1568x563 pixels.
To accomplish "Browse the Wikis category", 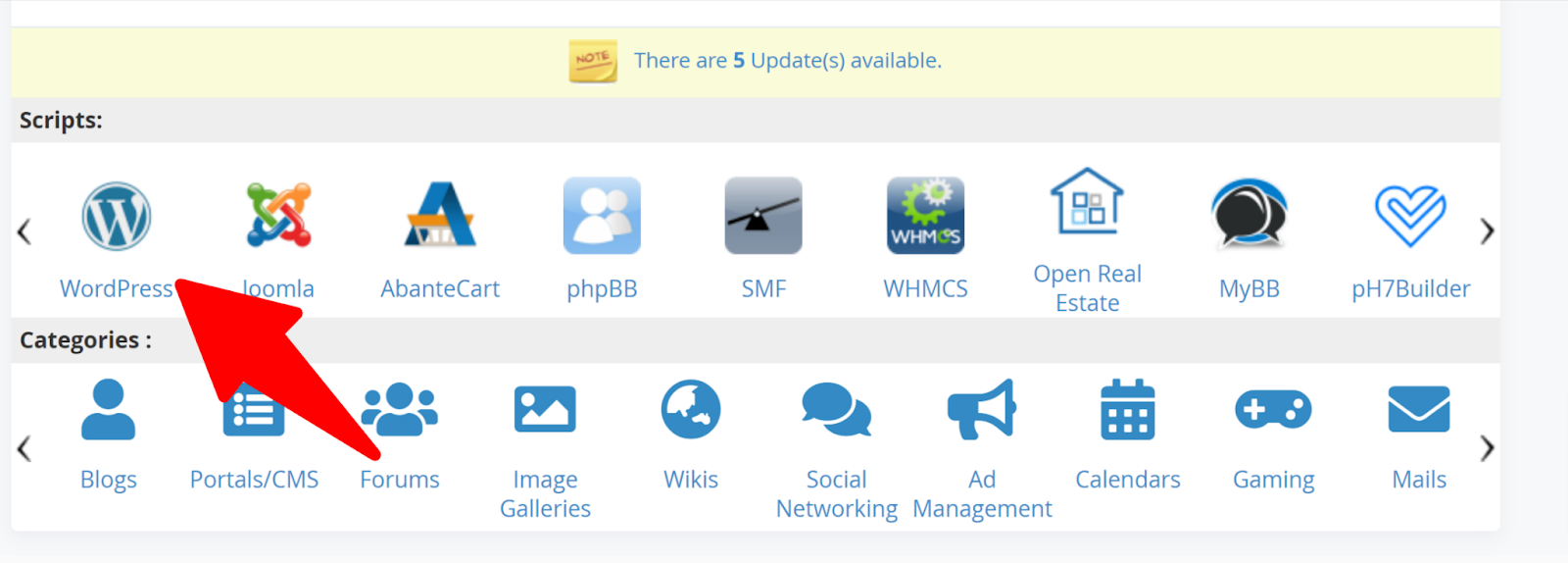I will [x=691, y=412].
